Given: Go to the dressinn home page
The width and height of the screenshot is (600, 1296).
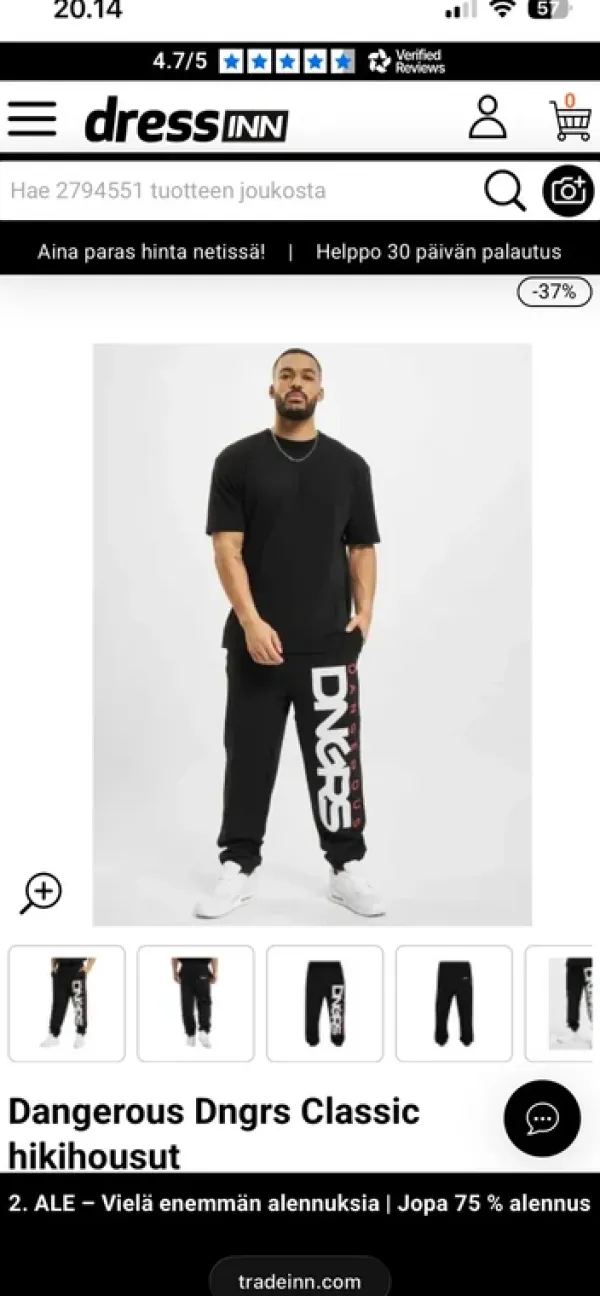Looking at the screenshot, I should coord(186,121).
